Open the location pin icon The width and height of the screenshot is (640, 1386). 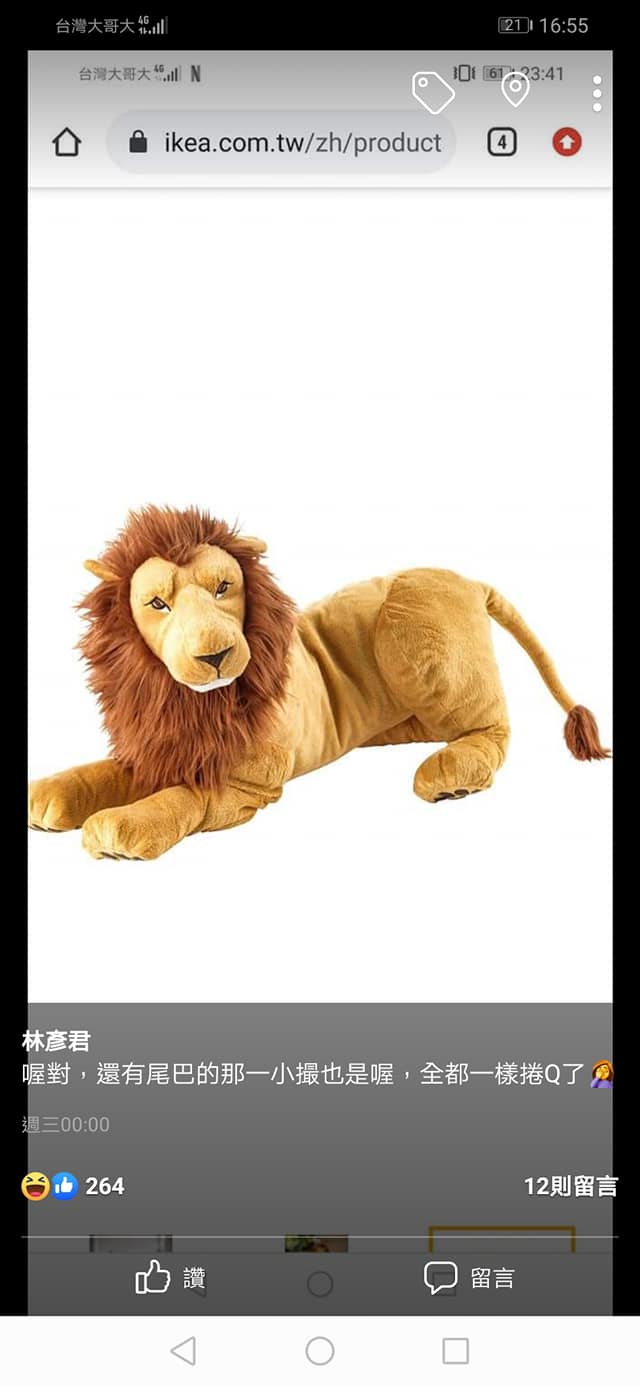515,89
